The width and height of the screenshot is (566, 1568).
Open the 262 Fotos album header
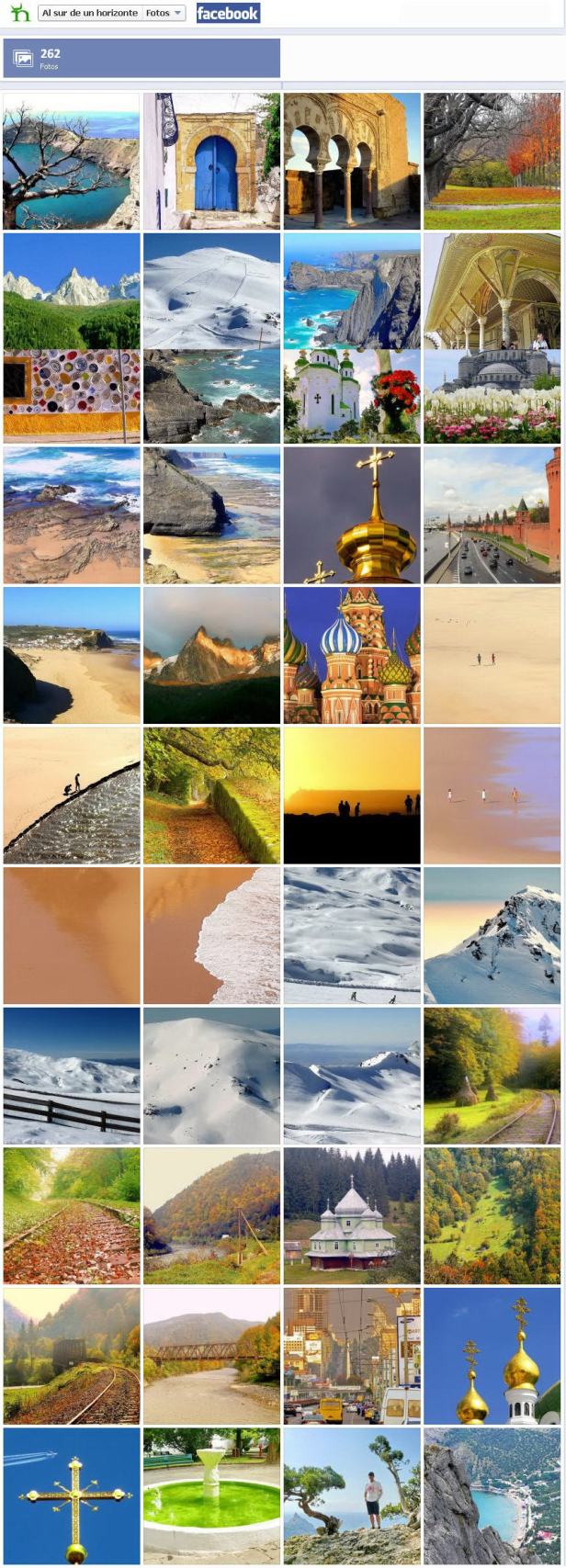pos(141,59)
